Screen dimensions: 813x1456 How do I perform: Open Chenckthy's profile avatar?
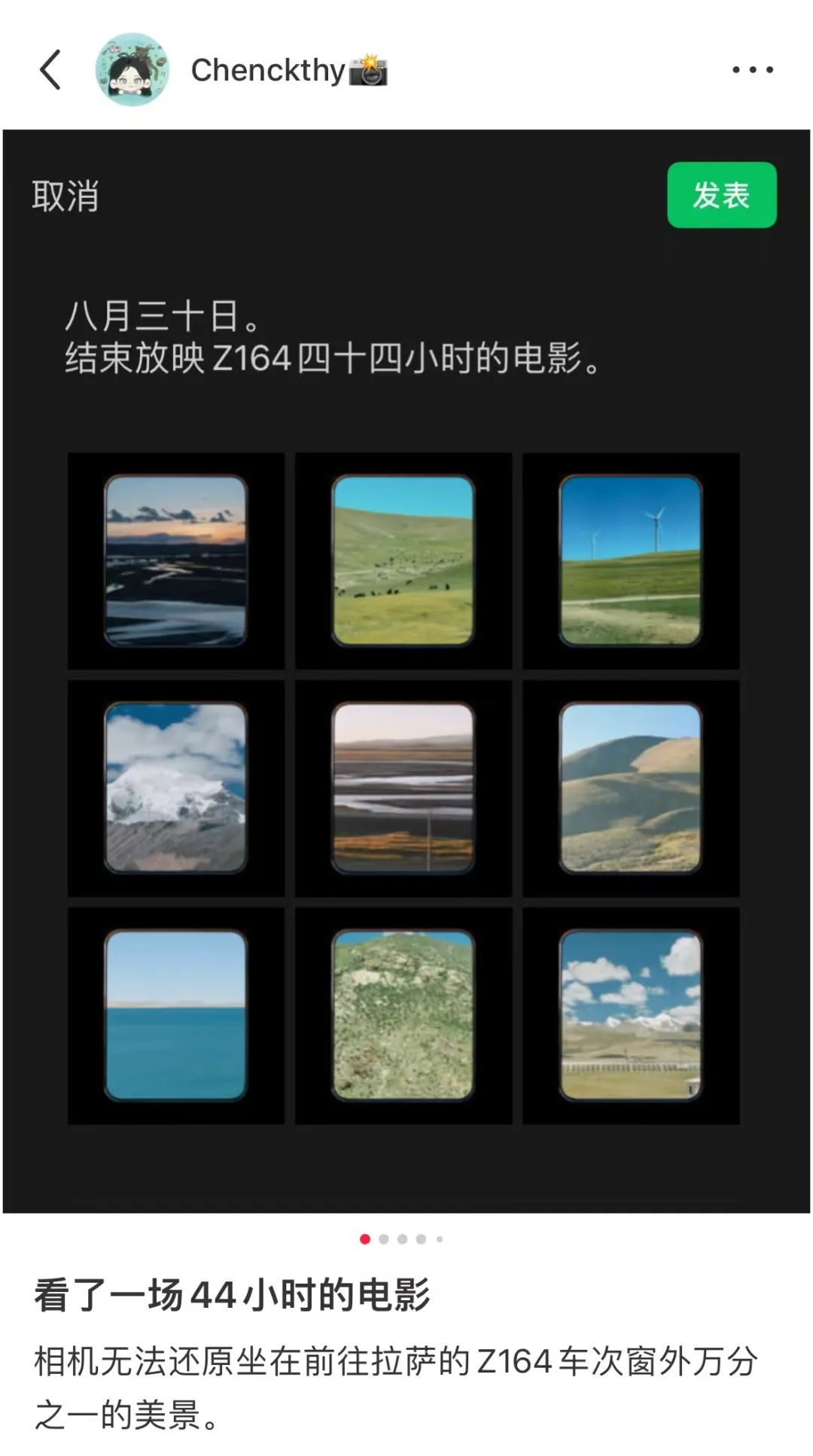[x=132, y=70]
